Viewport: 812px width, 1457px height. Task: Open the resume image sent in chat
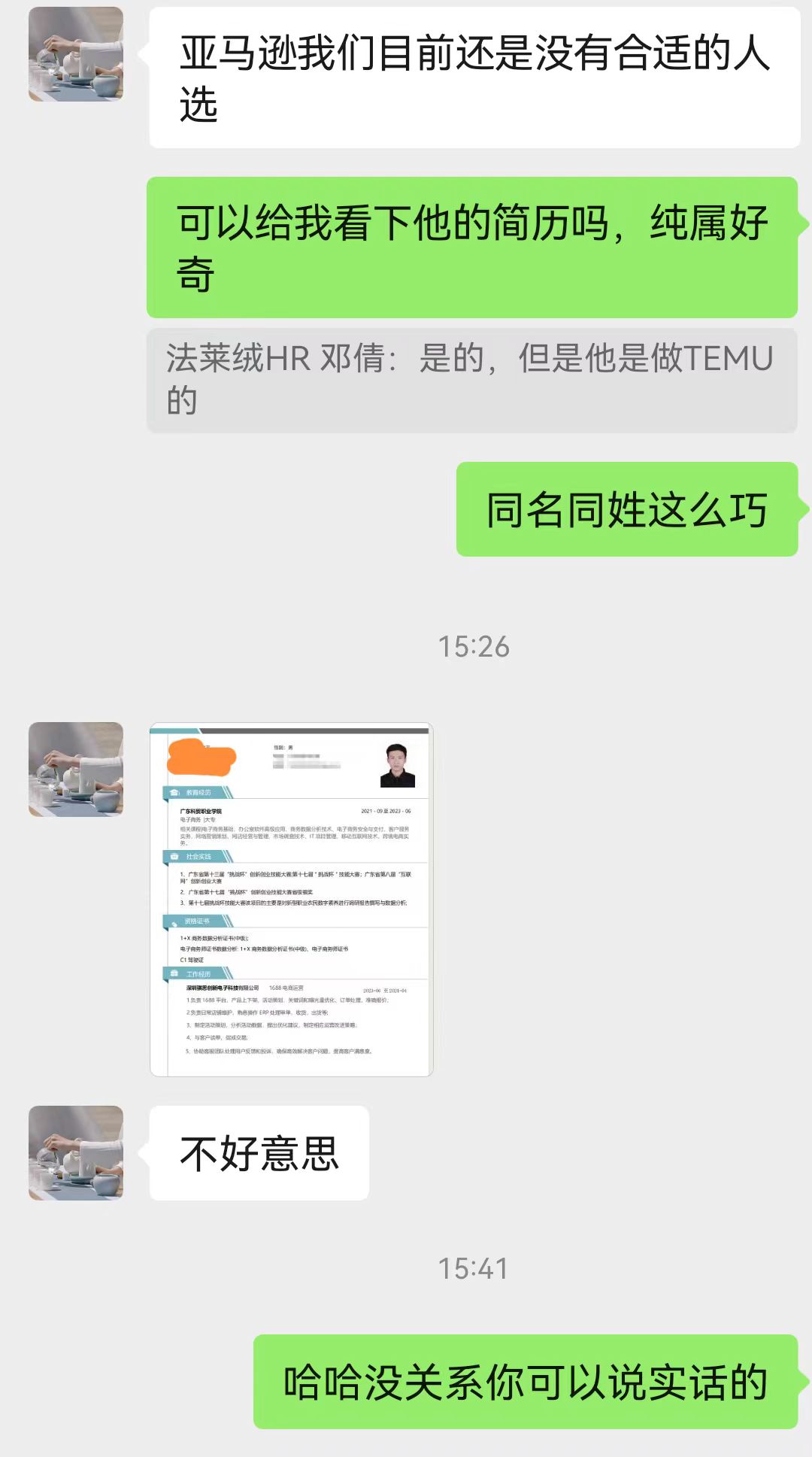(292, 899)
